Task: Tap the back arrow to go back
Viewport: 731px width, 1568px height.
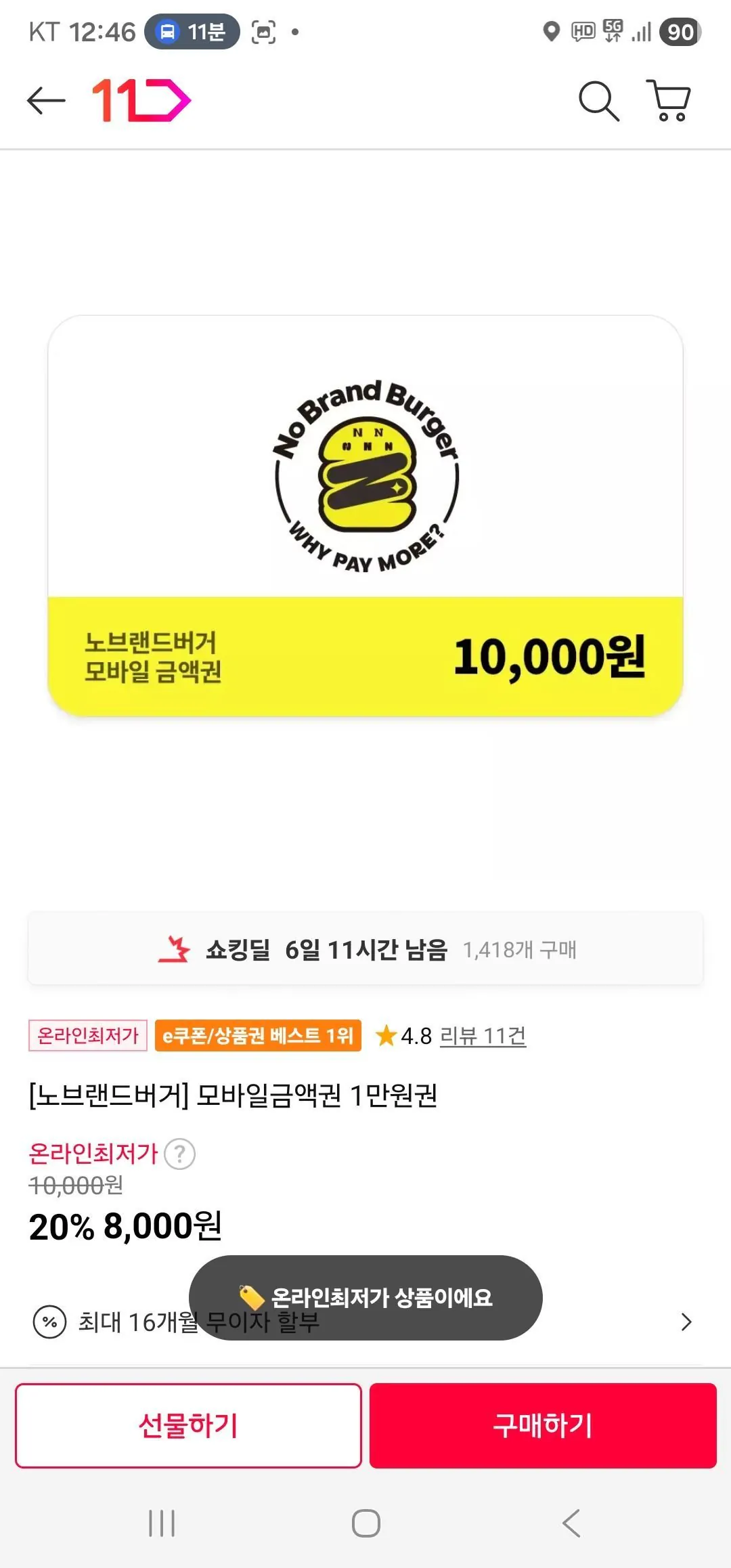Action: coord(45,100)
